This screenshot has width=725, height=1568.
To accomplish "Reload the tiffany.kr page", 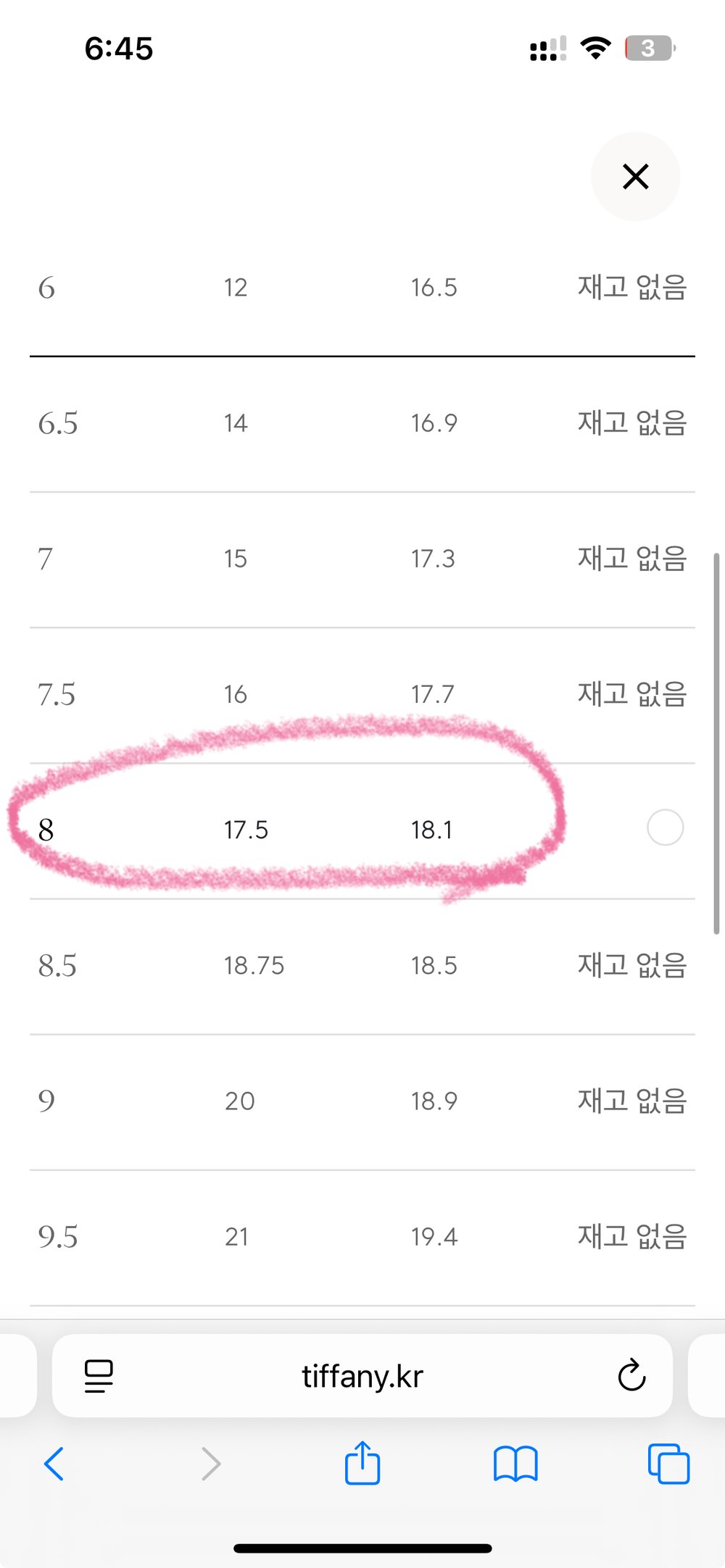I will pyautogui.click(x=631, y=1375).
